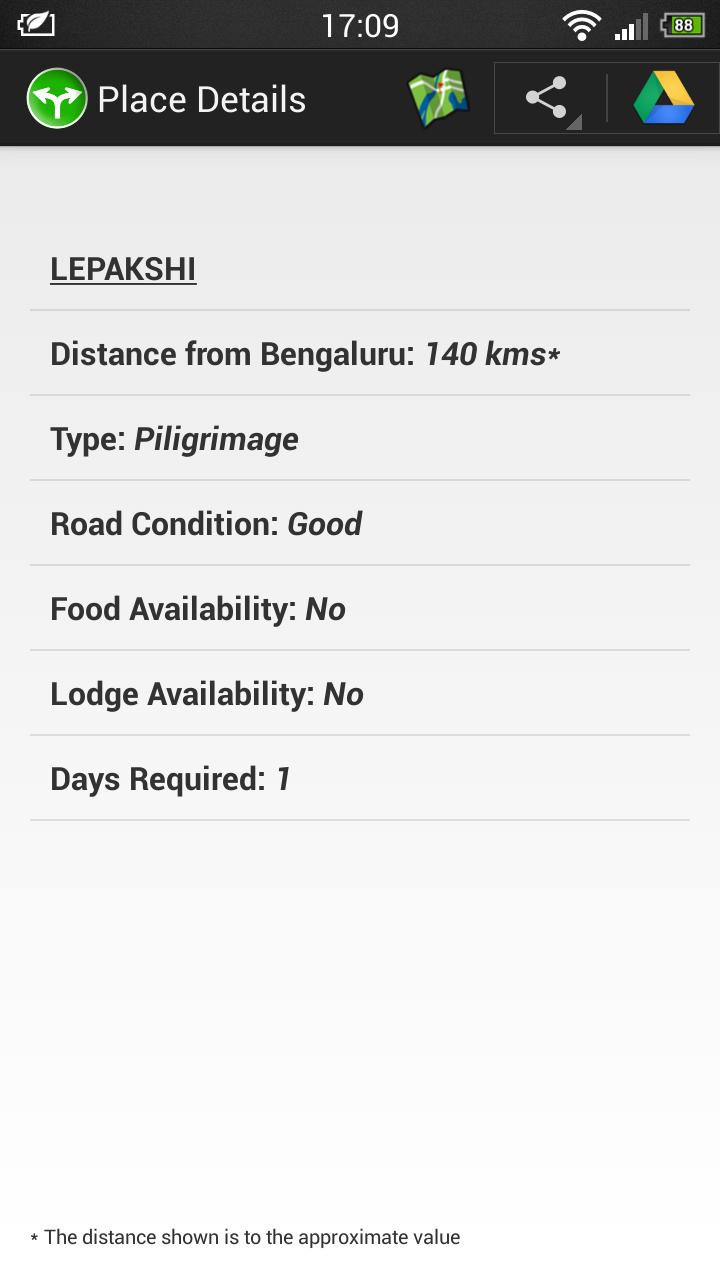Share the place details
This screenshot has height=1280, width=720.
click(x=549, y=99)
